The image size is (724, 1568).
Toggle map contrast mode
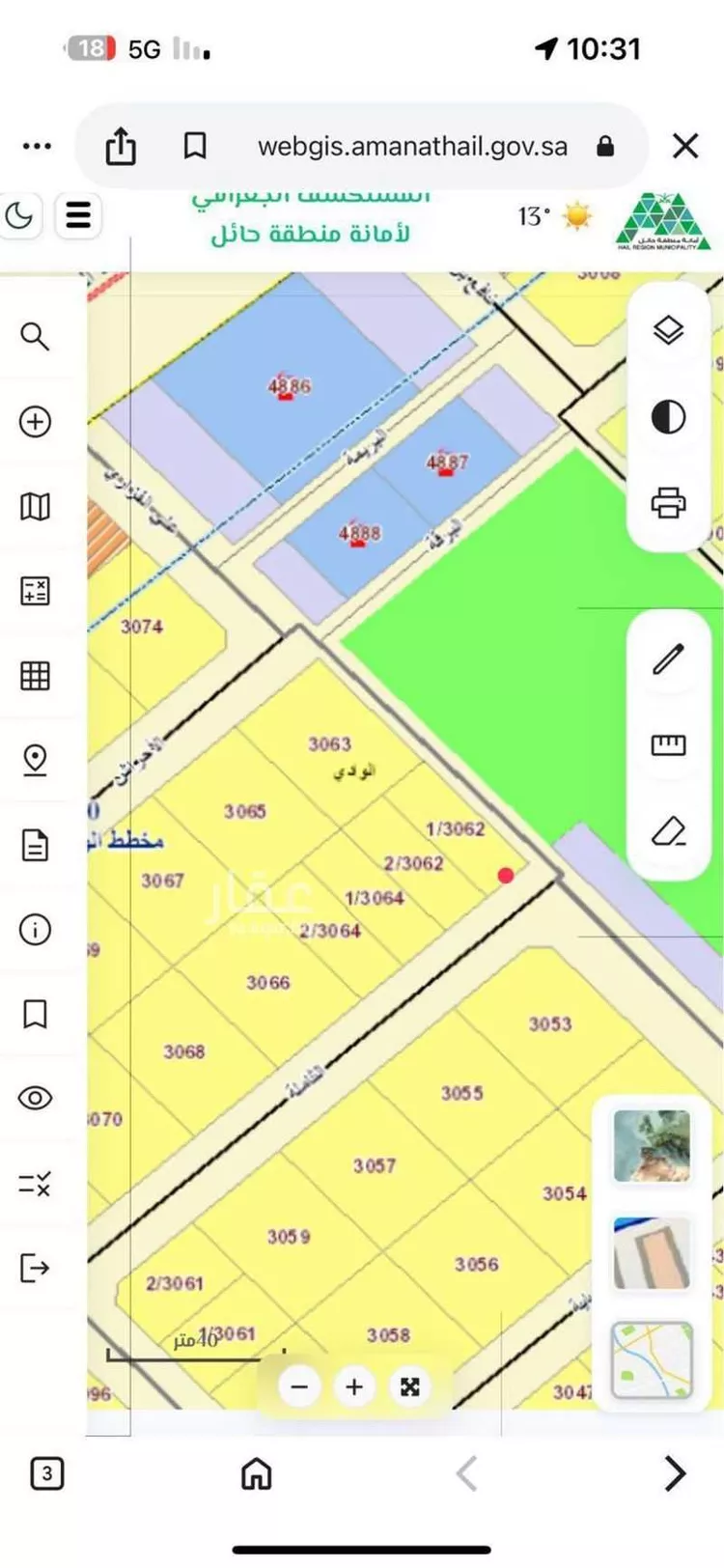[668, 415]
